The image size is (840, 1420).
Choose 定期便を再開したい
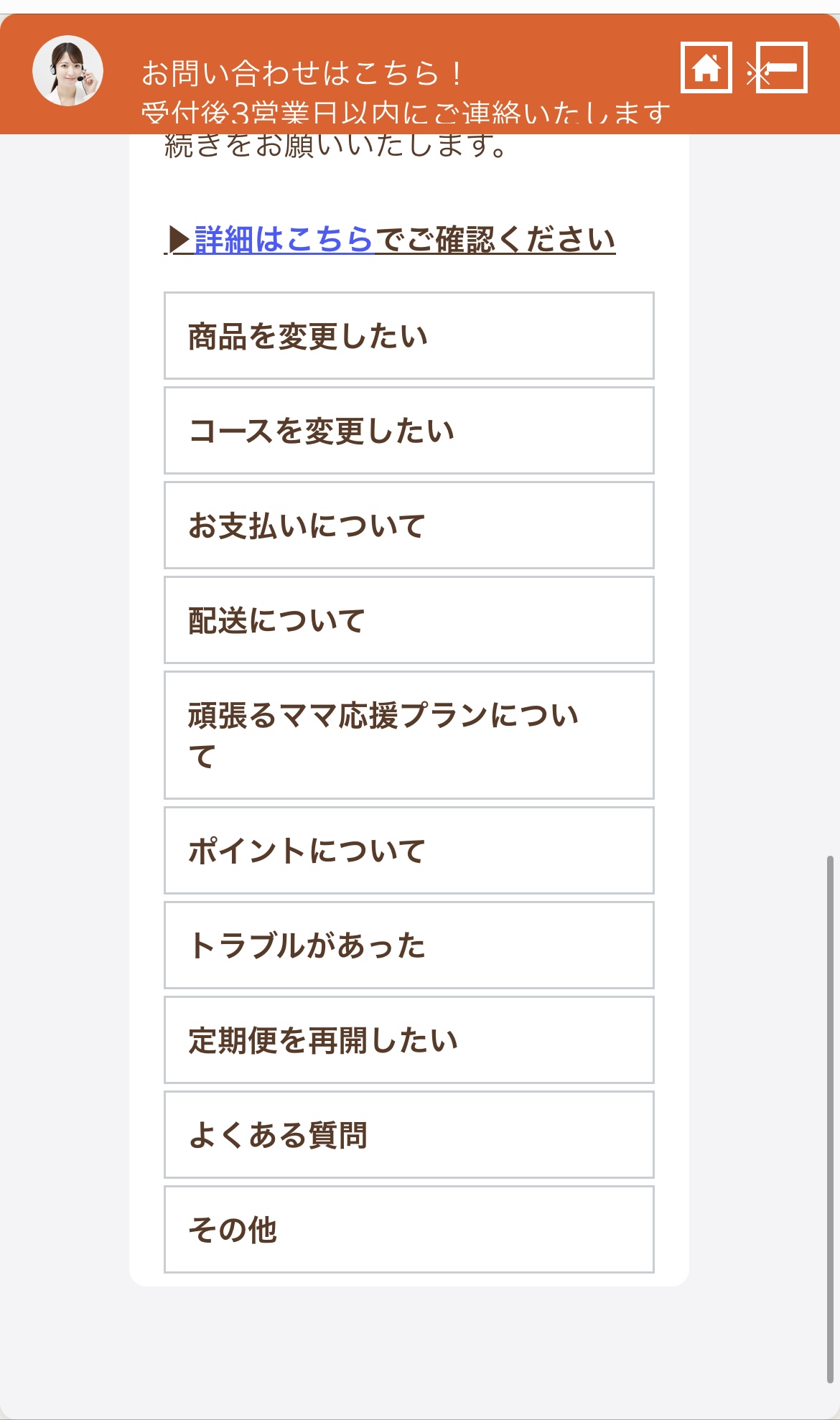(409, 1040)
